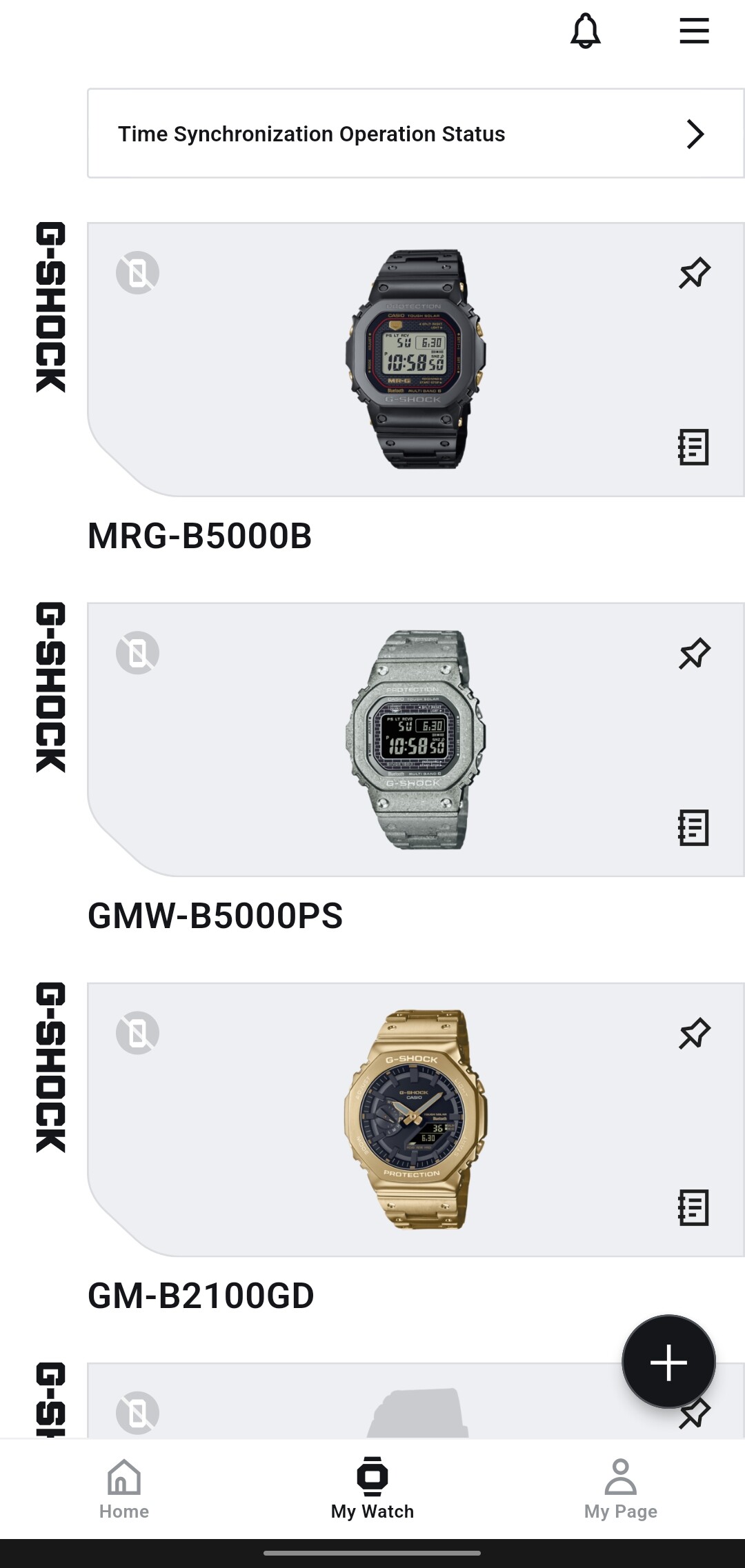Screen dimensions: 745x1568
Task: Go to the My Page tab
Action: pyautogui.click(x=620, y=1489)
